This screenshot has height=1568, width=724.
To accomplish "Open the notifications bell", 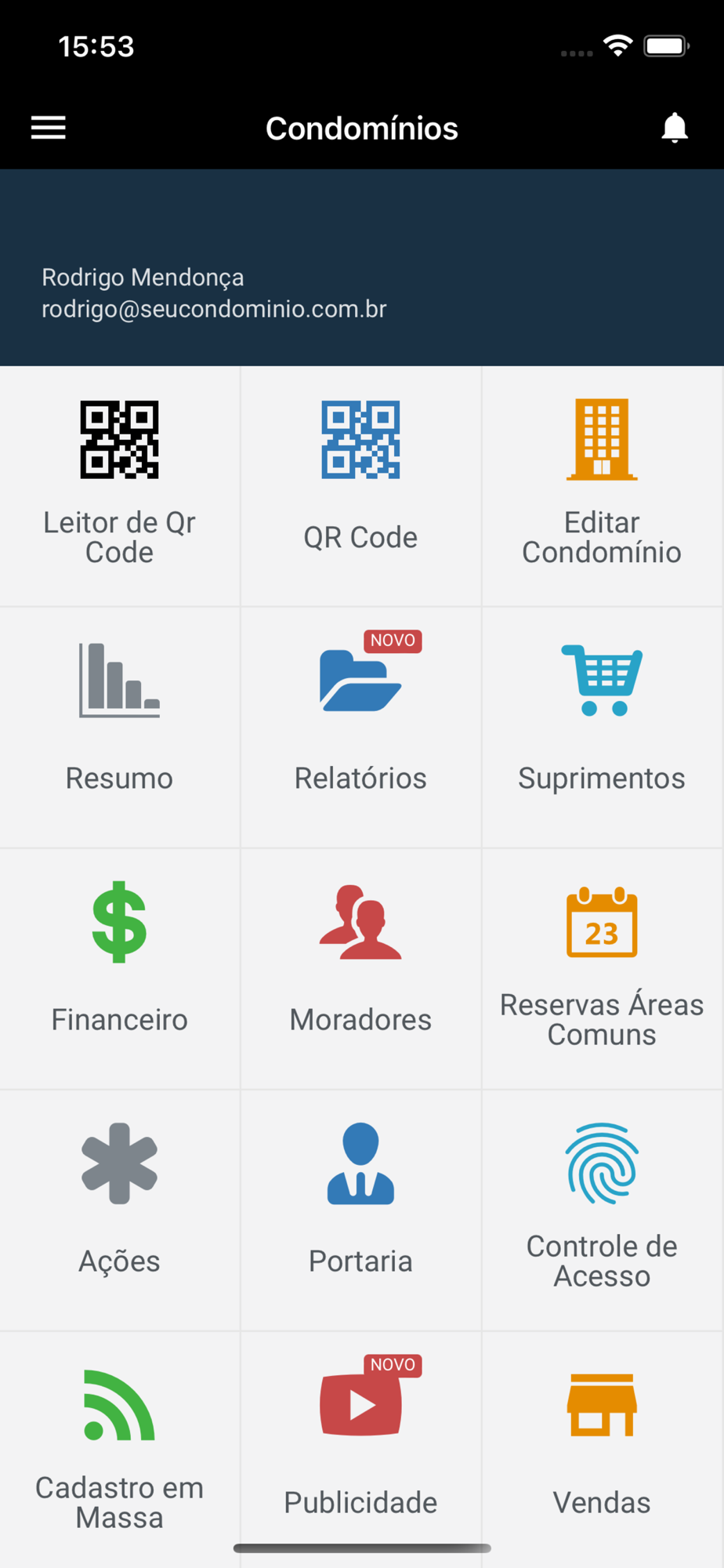I will [x=674, y=128].
